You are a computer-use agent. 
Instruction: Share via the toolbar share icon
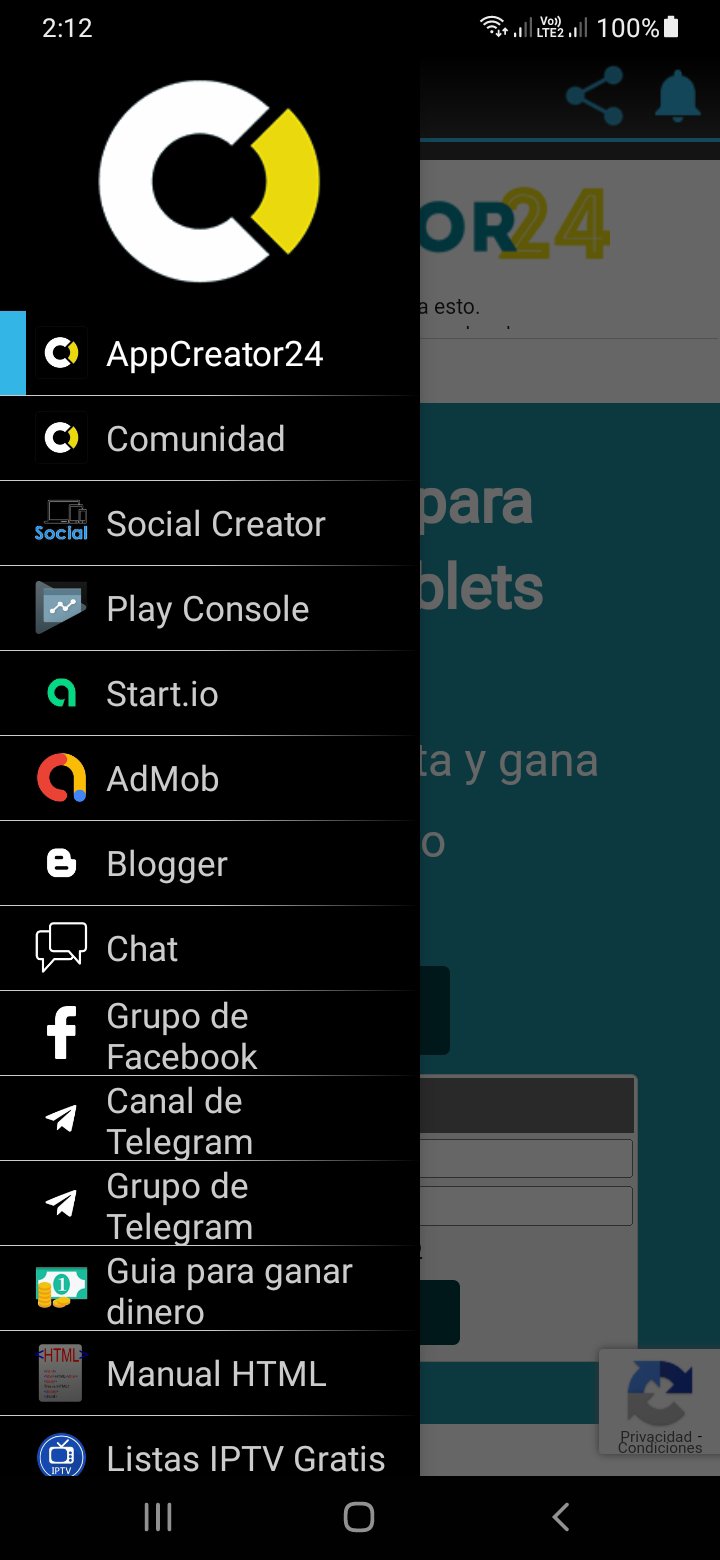pos(594,96)
